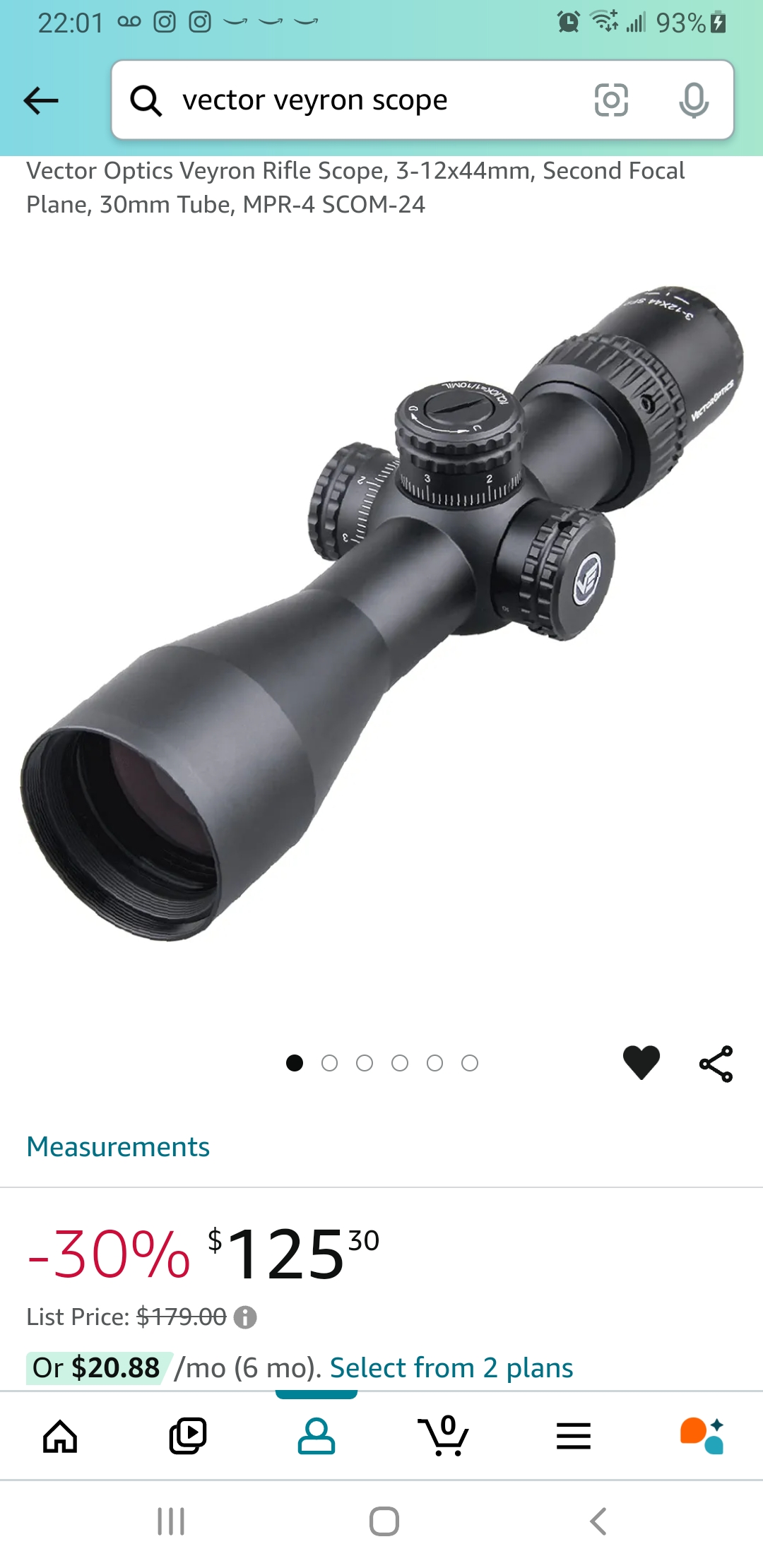The width and height of the screenshot is (763, 1568).
Task: Open the account profile tab
Action: (316, 1436)
